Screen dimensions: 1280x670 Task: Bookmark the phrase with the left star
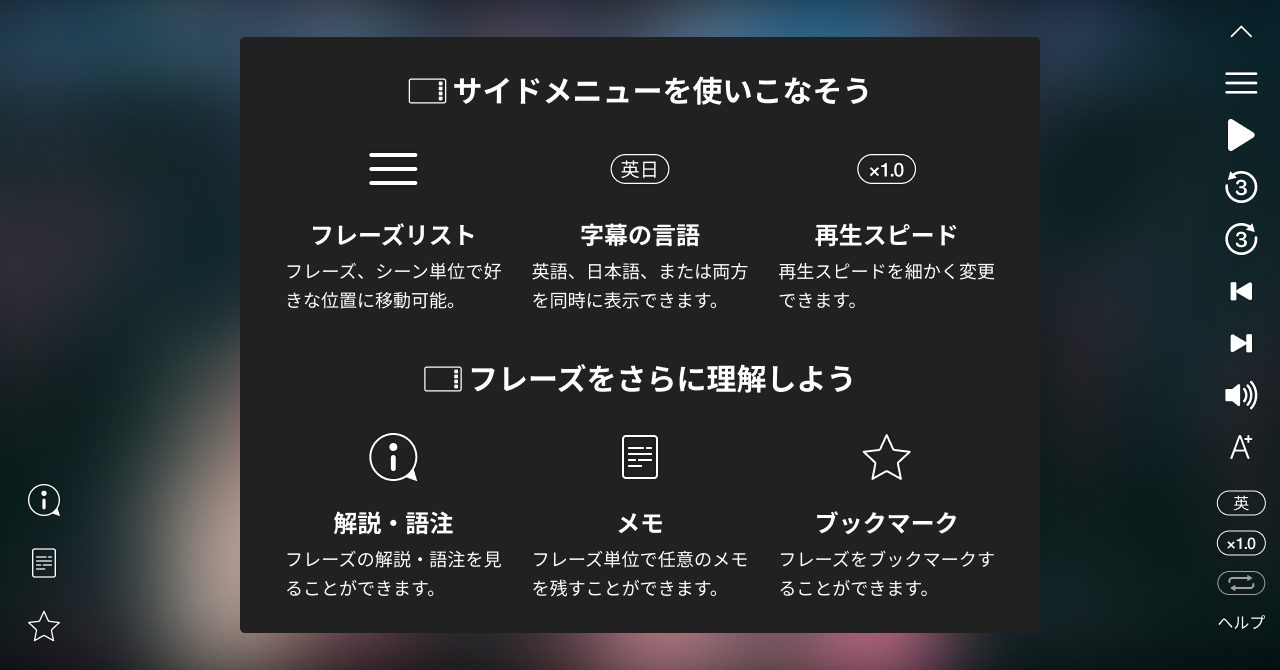(x=44, y=627)
